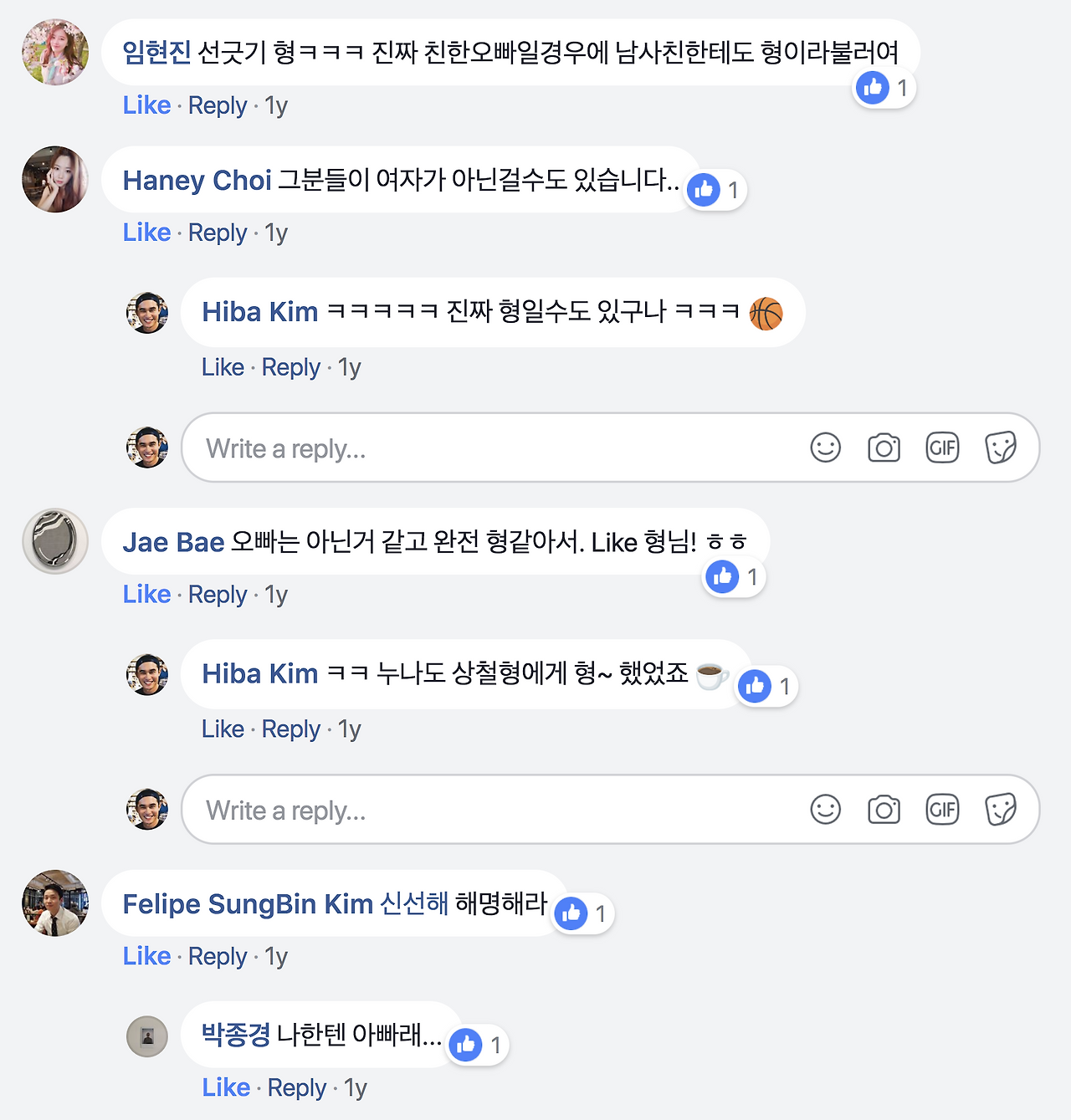The image size is (1071, 1120).
Task: Open the sticker picker in the first reply box
Action: (1001, 447)
